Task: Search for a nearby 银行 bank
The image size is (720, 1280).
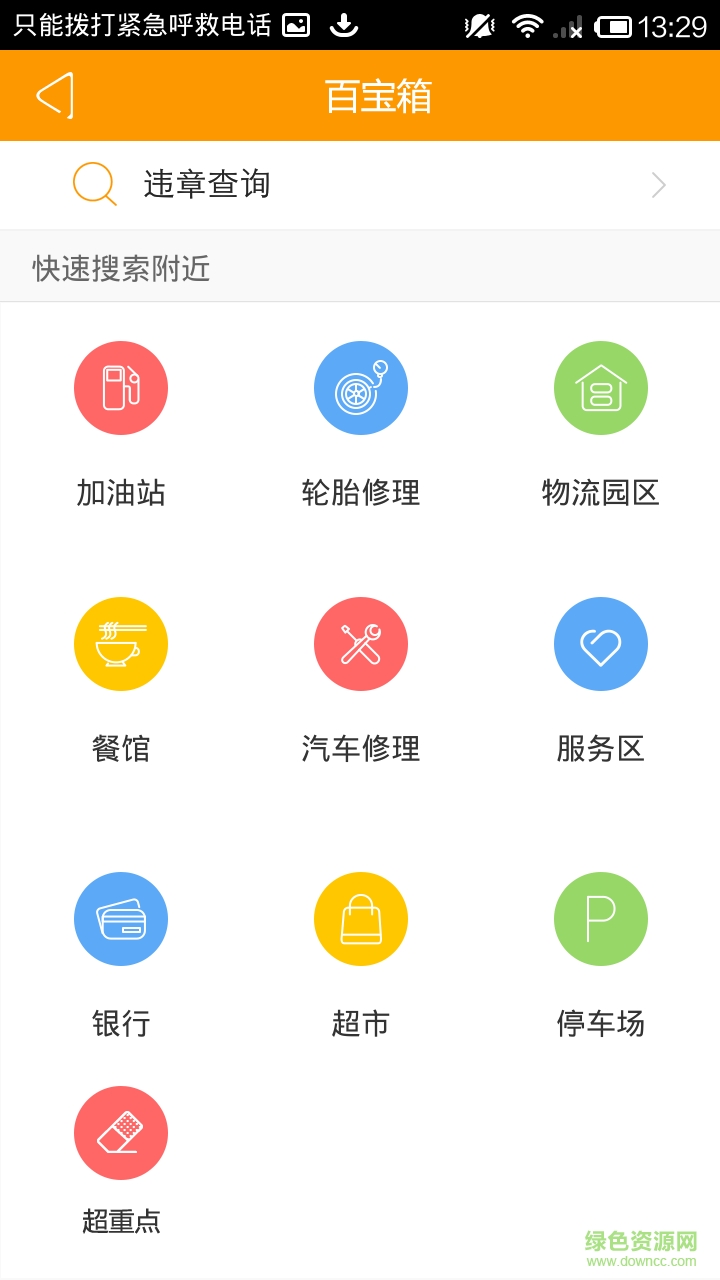Action: pos(121,919)
